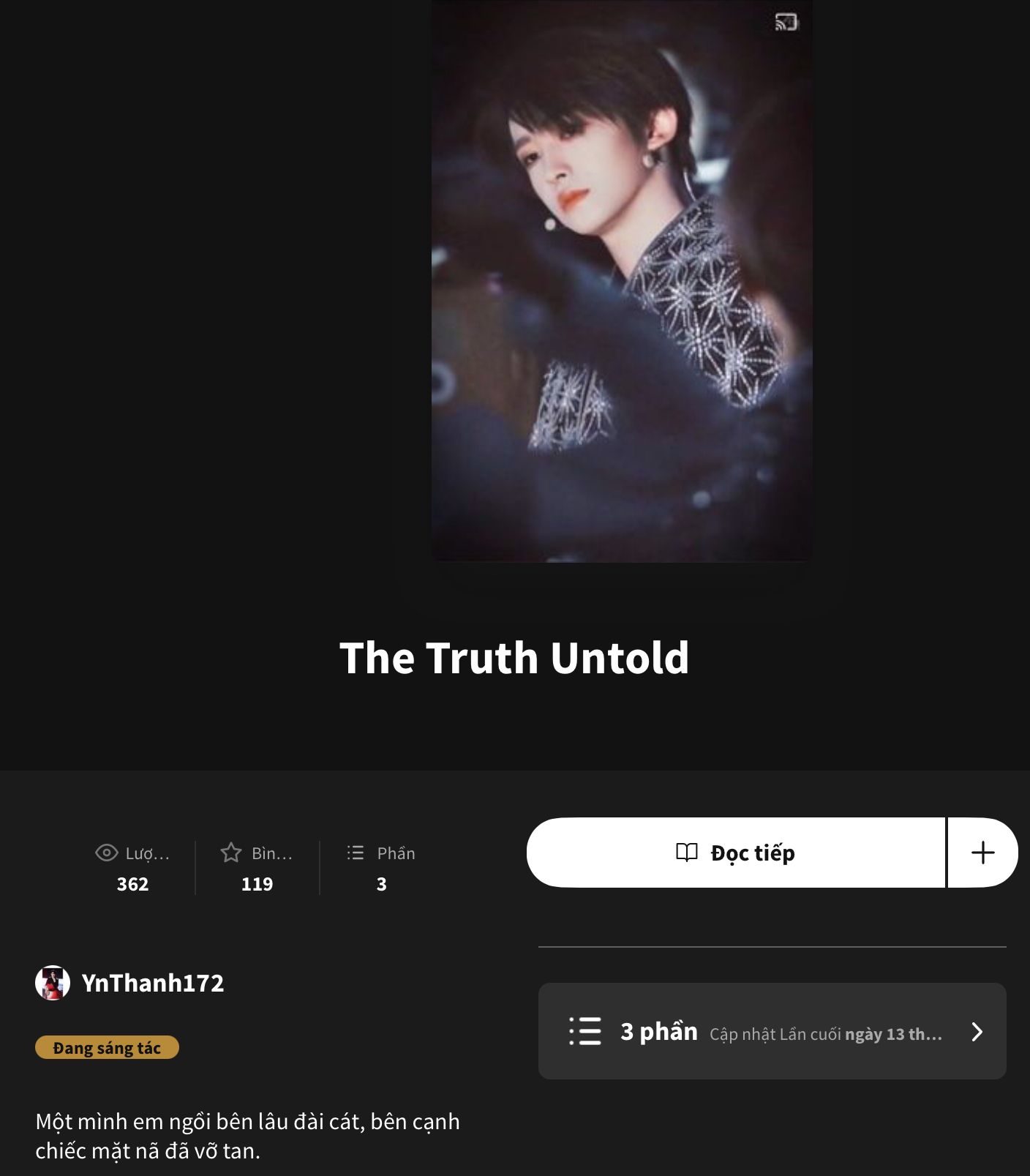1030x1176 pixels.
Task: Add story to library with plus button
Action: pyautogui.click(x=982, y=853)
